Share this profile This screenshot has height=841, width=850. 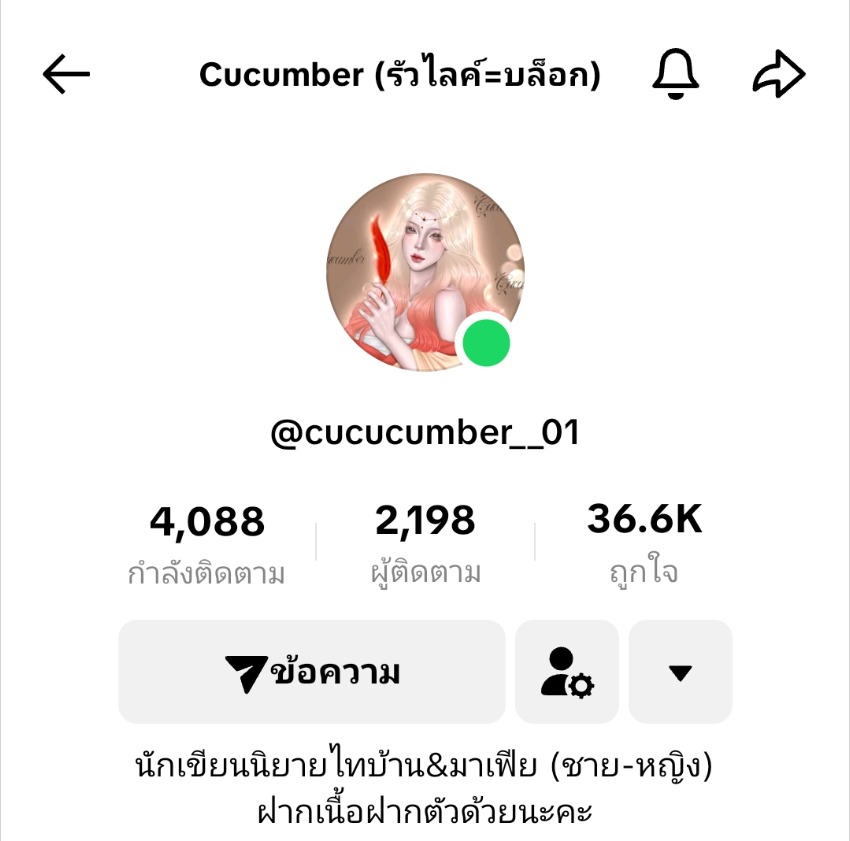[778, 75]
